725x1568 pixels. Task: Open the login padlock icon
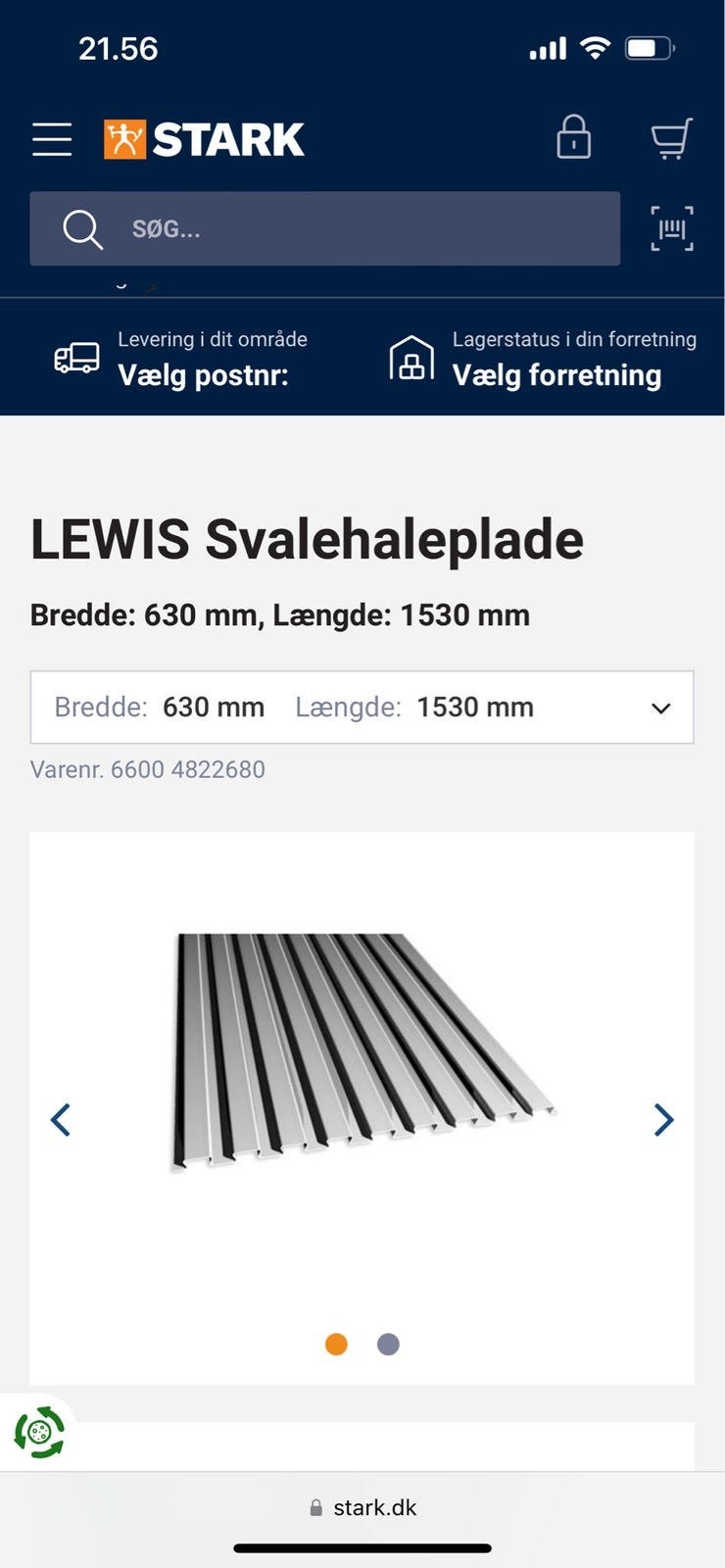coord(574,137)
